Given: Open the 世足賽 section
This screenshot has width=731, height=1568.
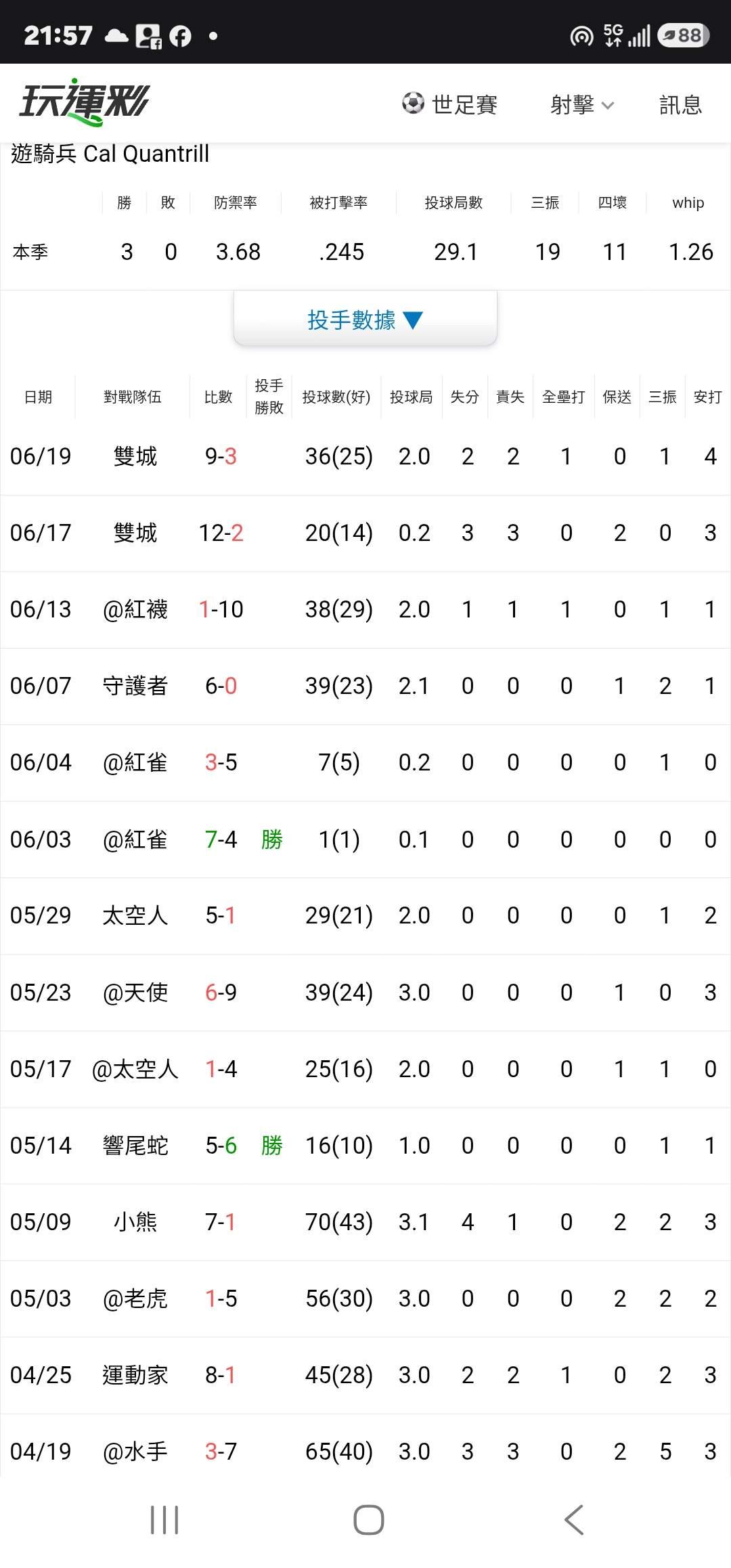Looking at the screenshot, I should pos(449,104).
